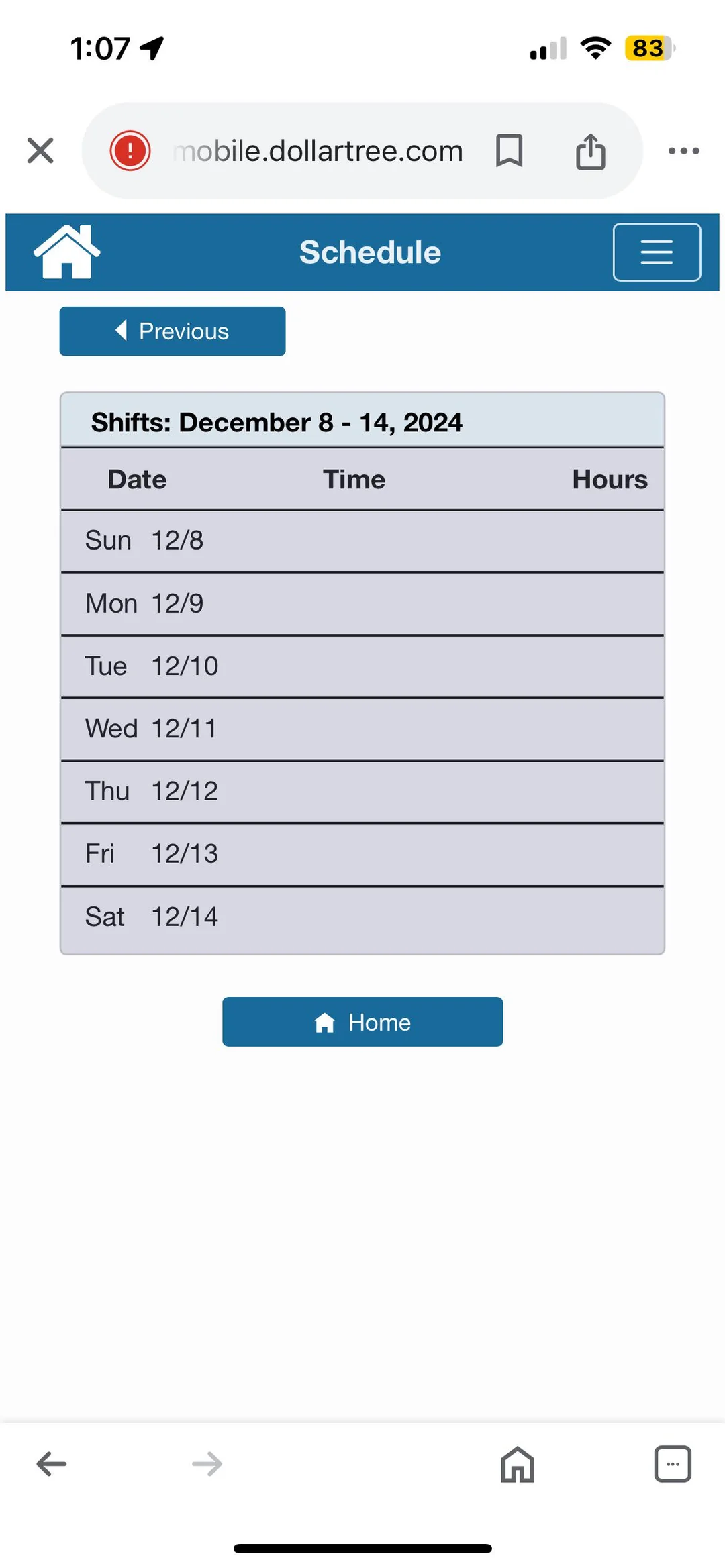Open browser options via the ellipsis icon
Screen dimensions: 725x1568
coord(683,150)
